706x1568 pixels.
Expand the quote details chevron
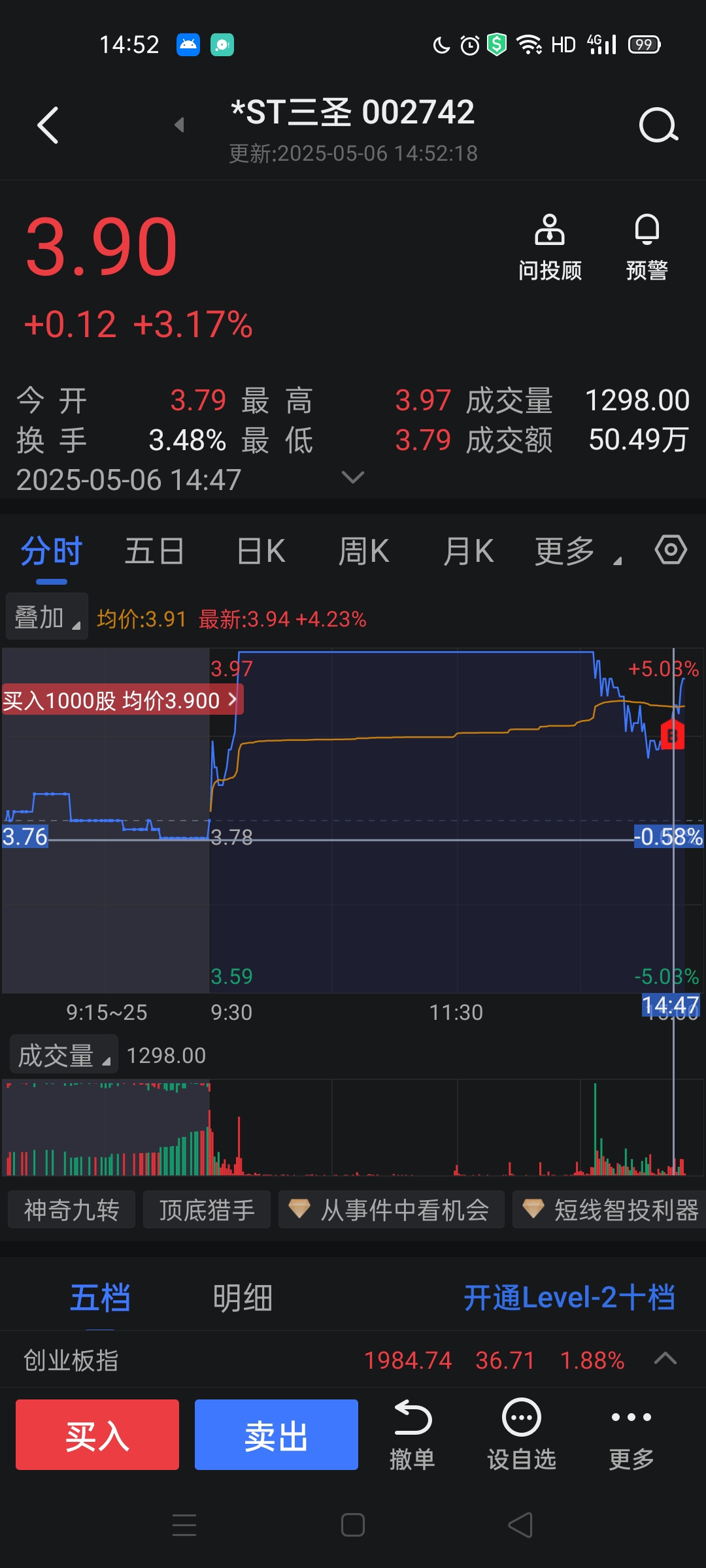tap(352, 478)
